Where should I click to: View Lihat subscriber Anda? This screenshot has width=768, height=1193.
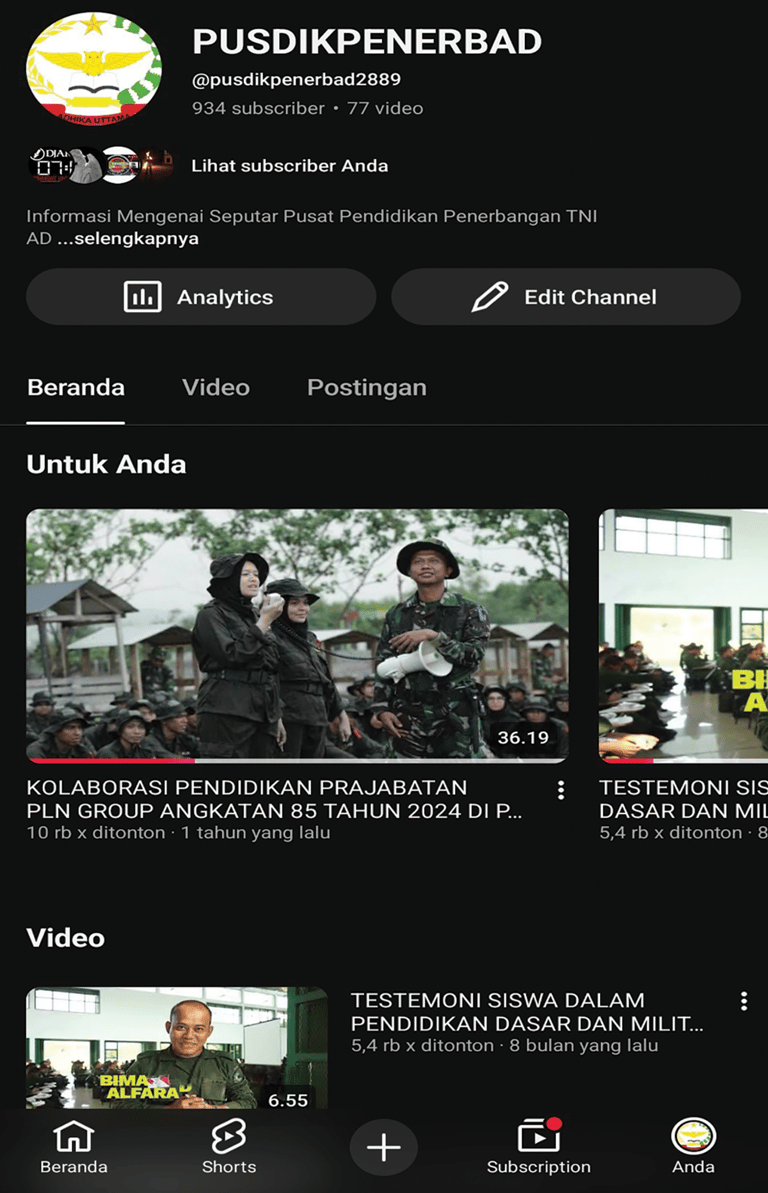click(289, 166)
